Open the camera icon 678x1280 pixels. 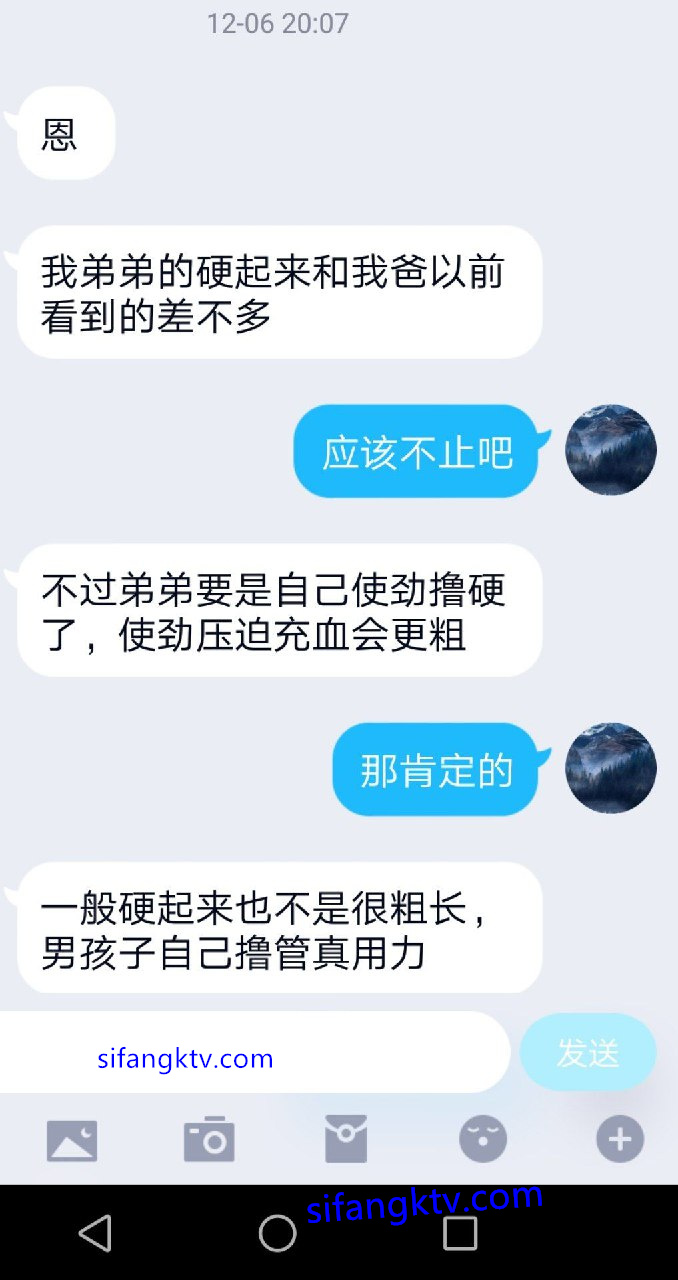tap(209, 1140)
